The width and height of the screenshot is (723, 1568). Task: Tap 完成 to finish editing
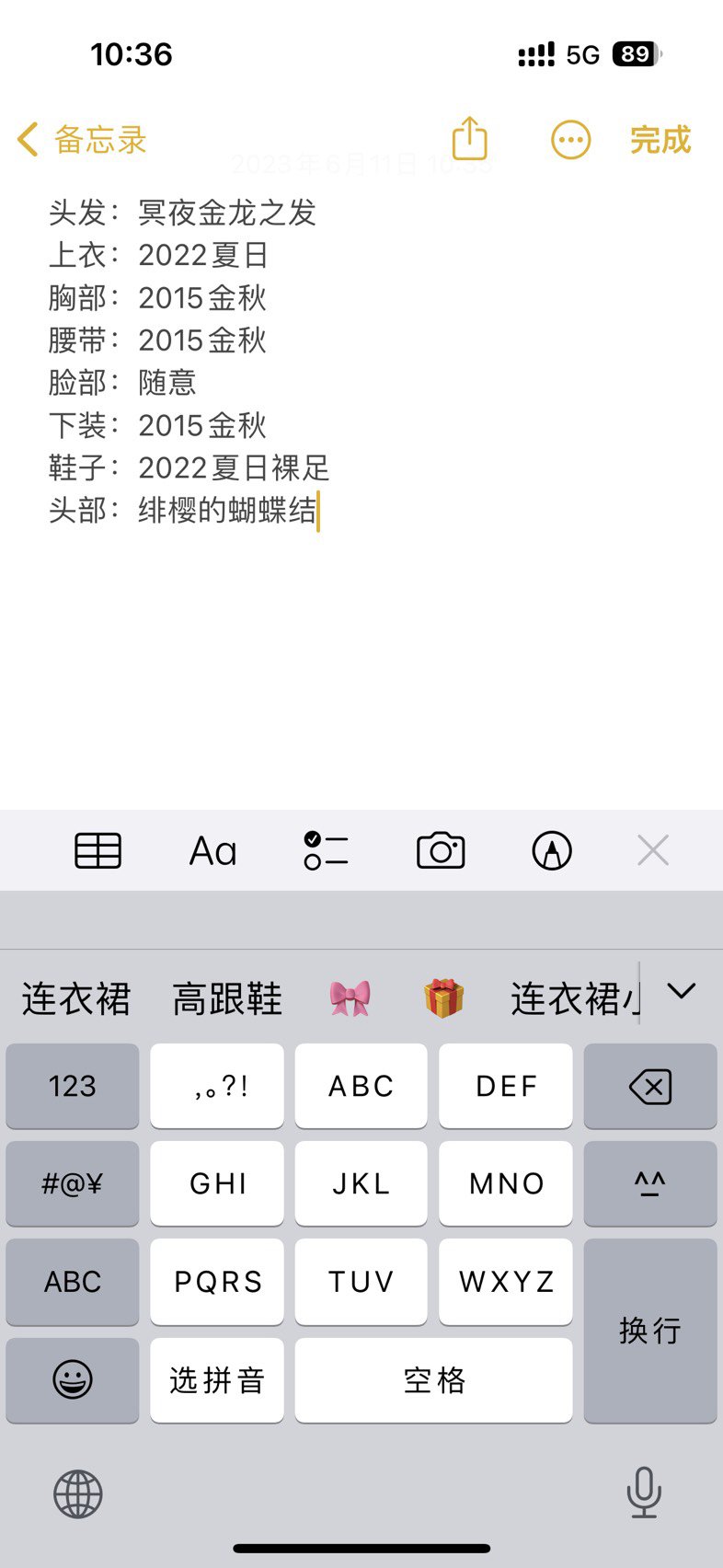(660, 140)
